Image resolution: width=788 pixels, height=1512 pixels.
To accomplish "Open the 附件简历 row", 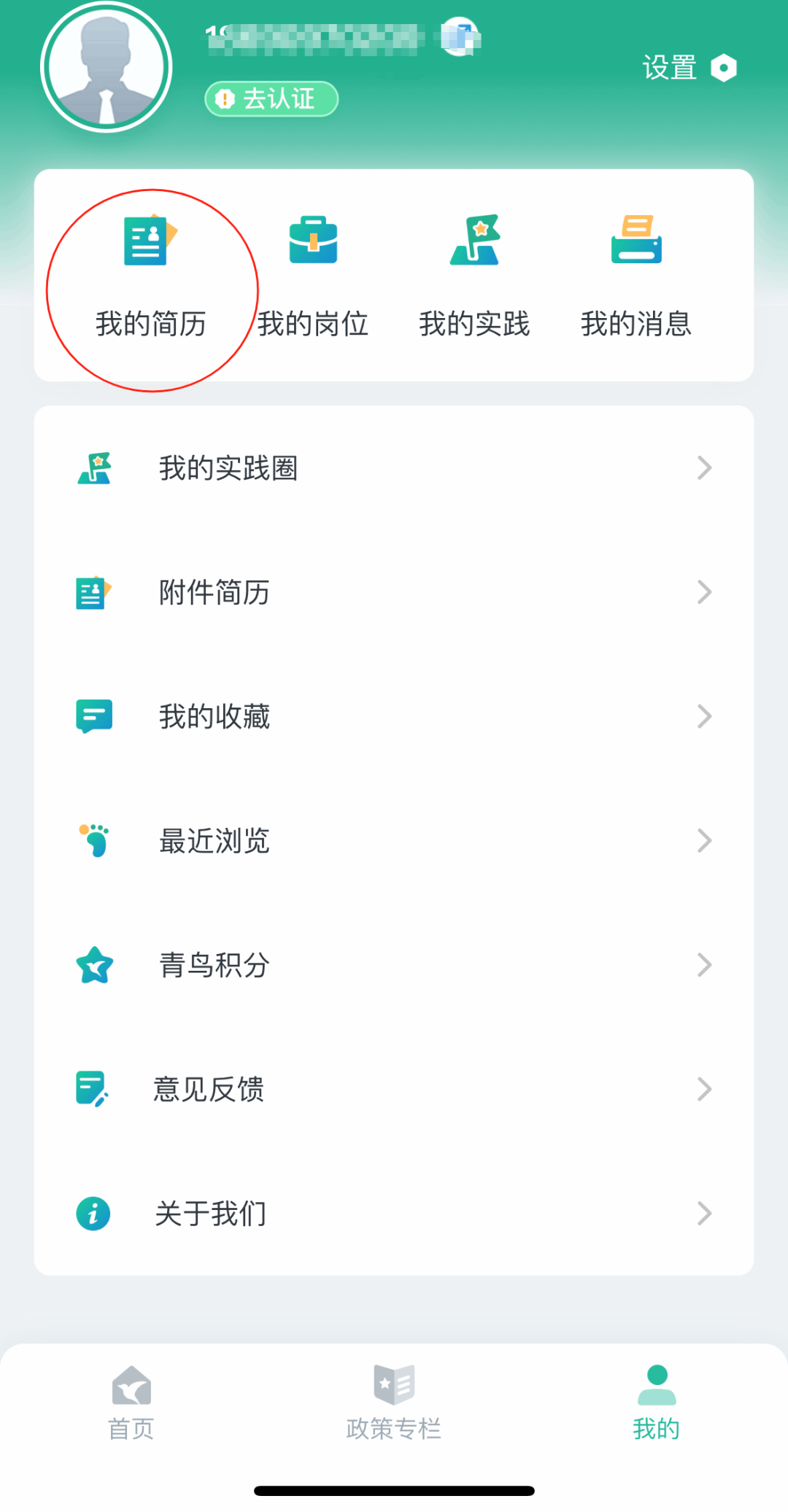I will pyautogui.click(x=394, y=592).
